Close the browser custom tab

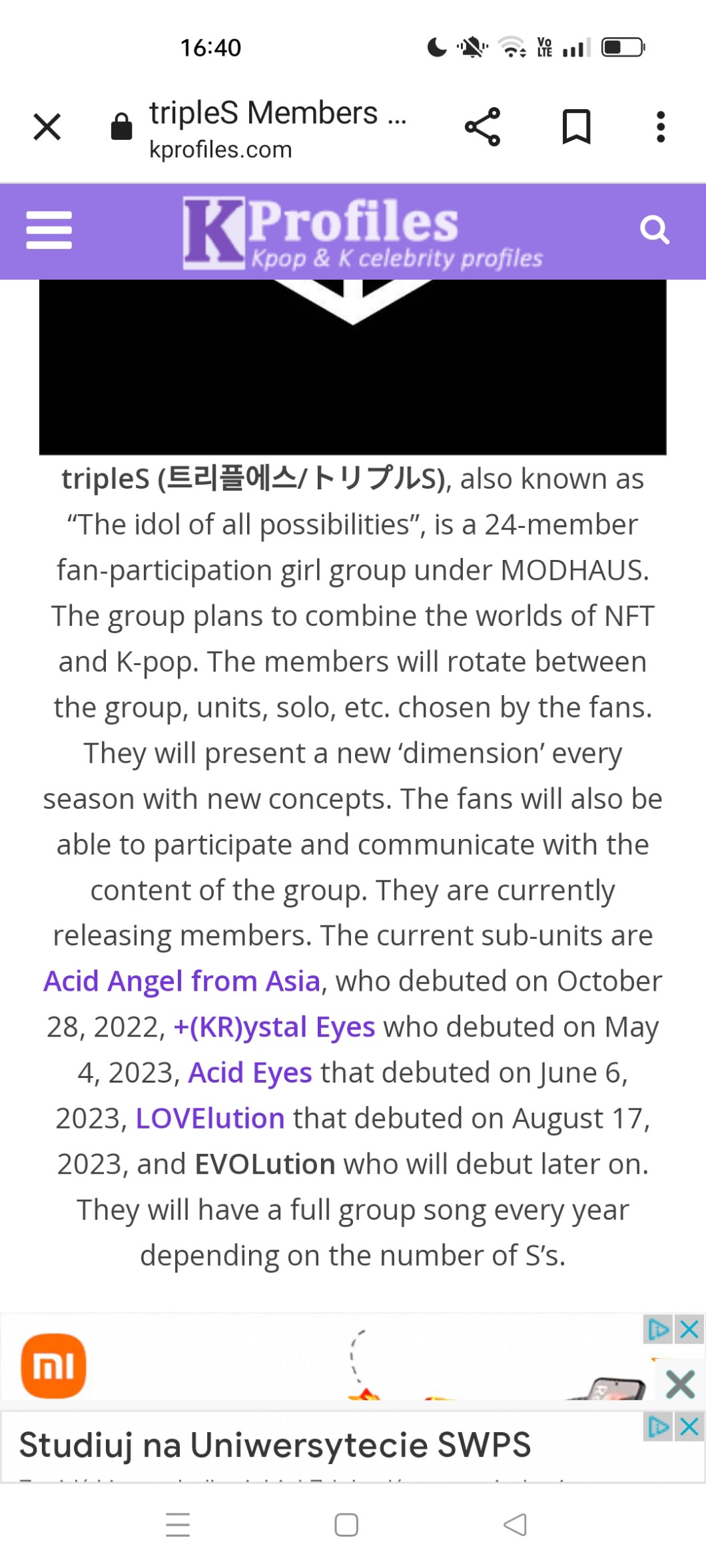point(47,127)
